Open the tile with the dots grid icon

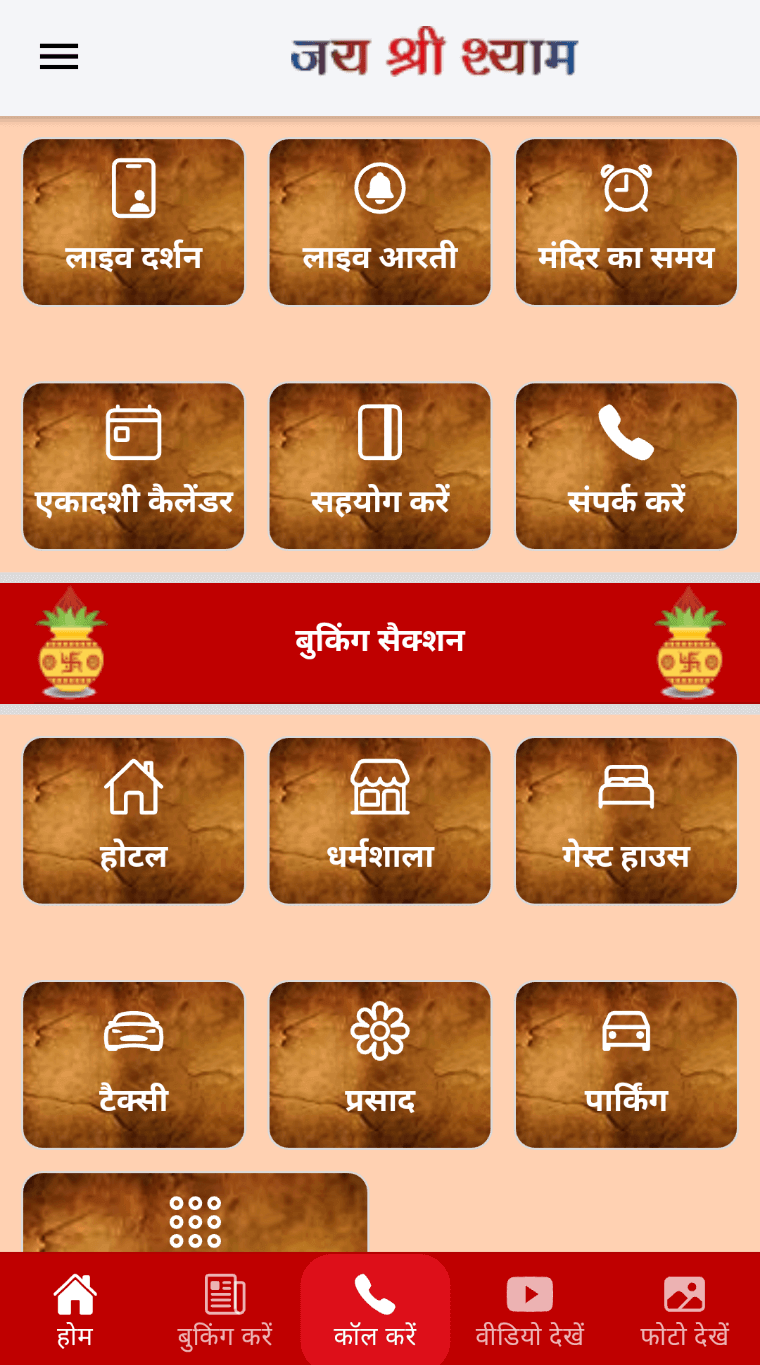tap(195, 1215)
